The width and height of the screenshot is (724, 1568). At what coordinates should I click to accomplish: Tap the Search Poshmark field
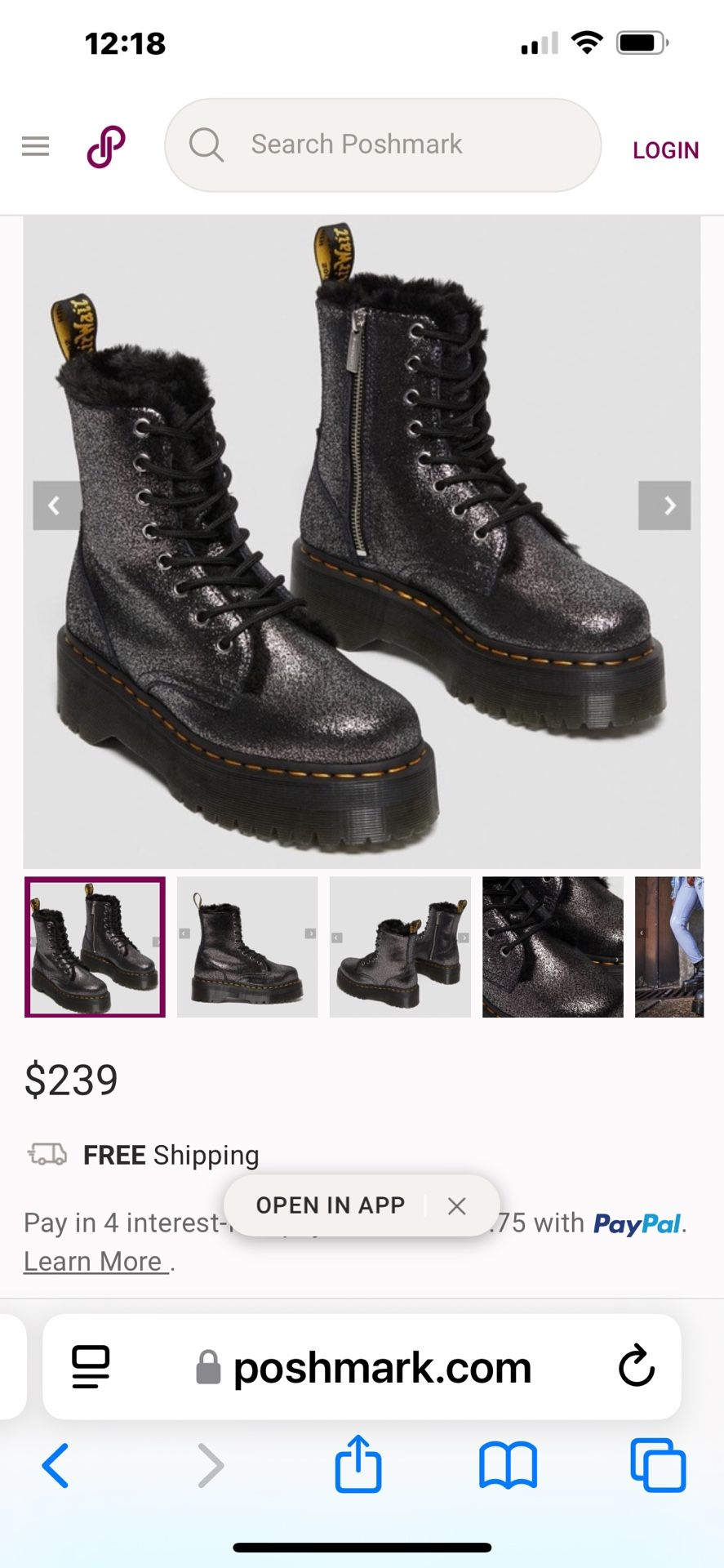383,145
